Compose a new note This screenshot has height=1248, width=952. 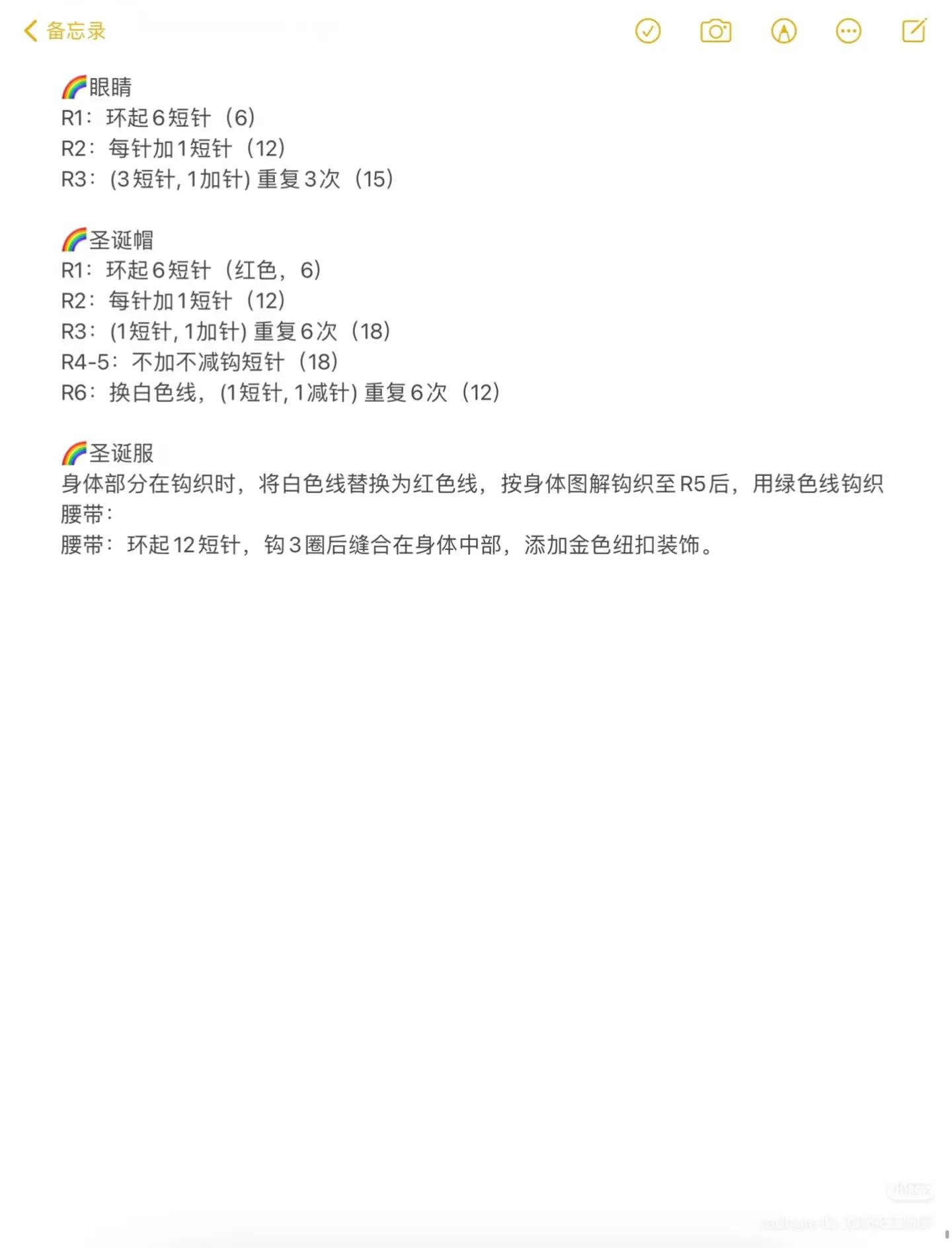pyautogui.click(x=914, y=30)
